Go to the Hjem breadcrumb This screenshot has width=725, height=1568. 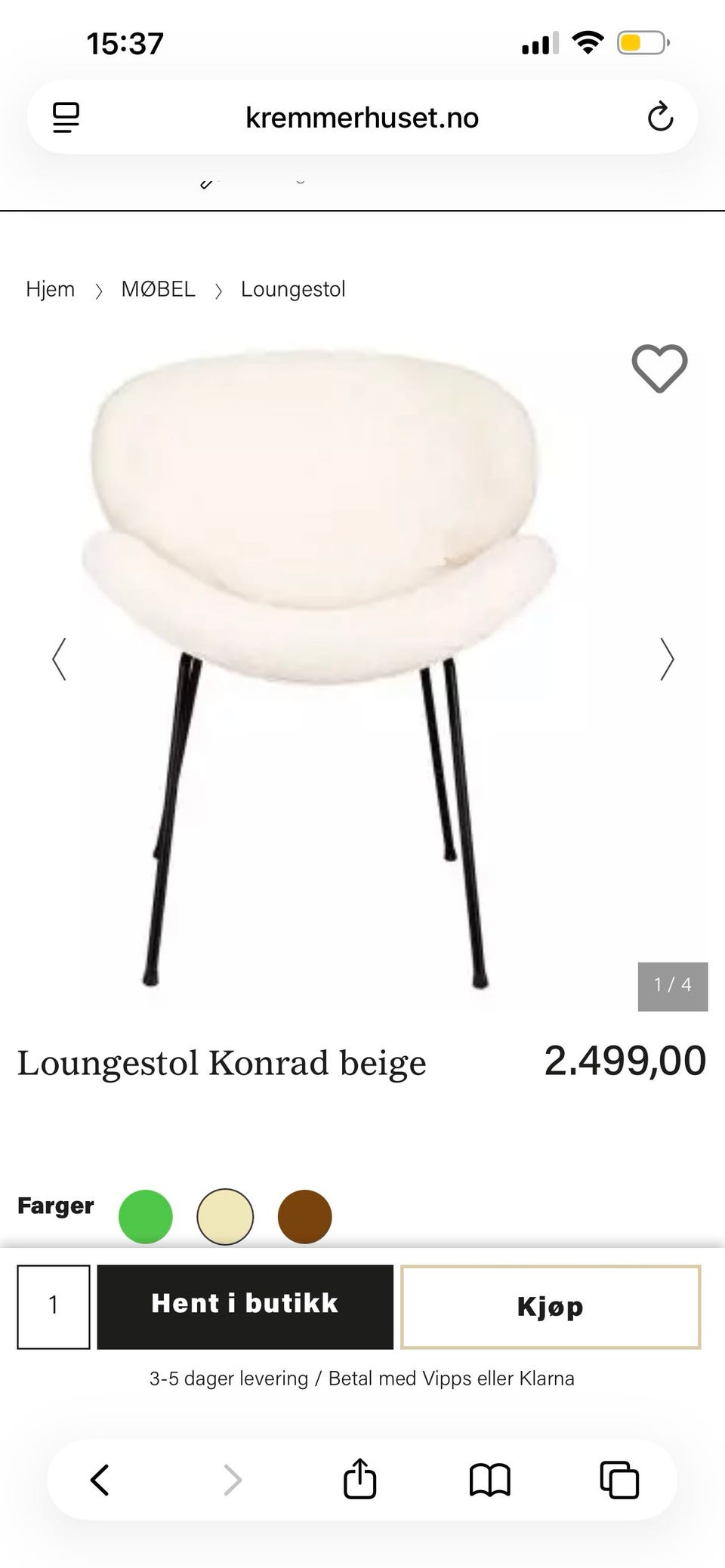coord(51,289)
